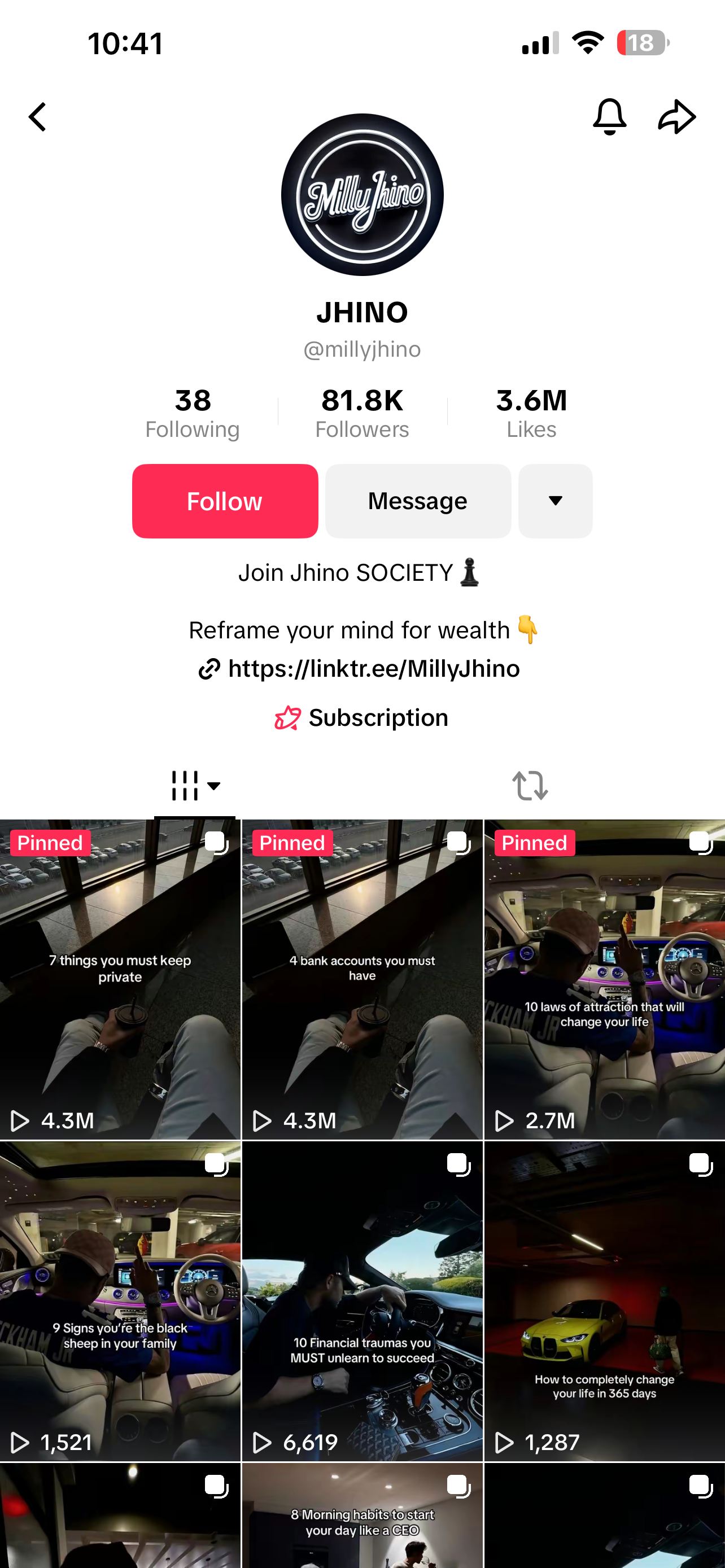This screenshot has height=1568, width=725.
Task: Open '10 Financial traumas you MUST unlearn' video
Action: coord(362,1302)
